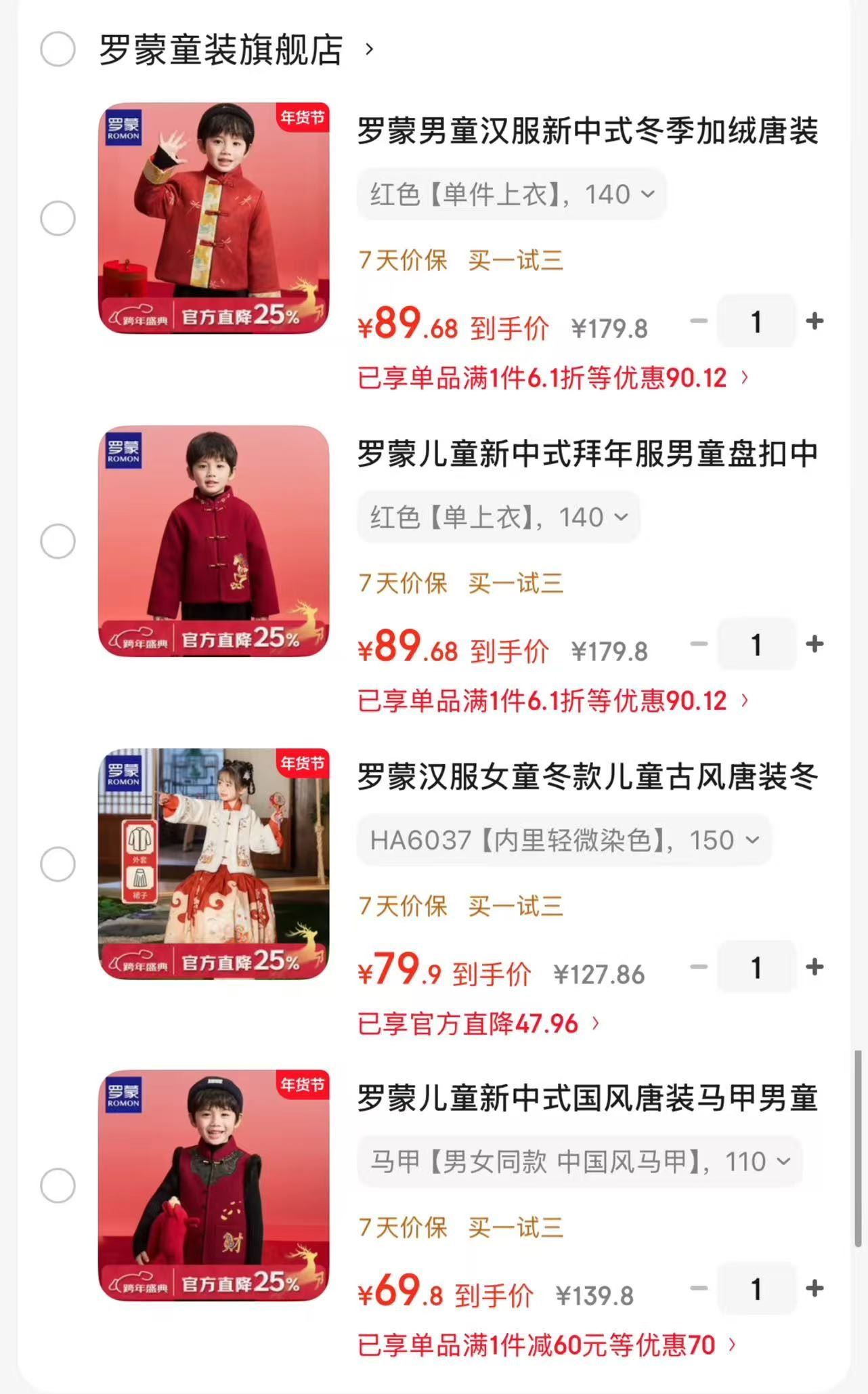Increase quantity of 罗蒙儿童新中式拜年服男童盘扣

click(815, 644)
